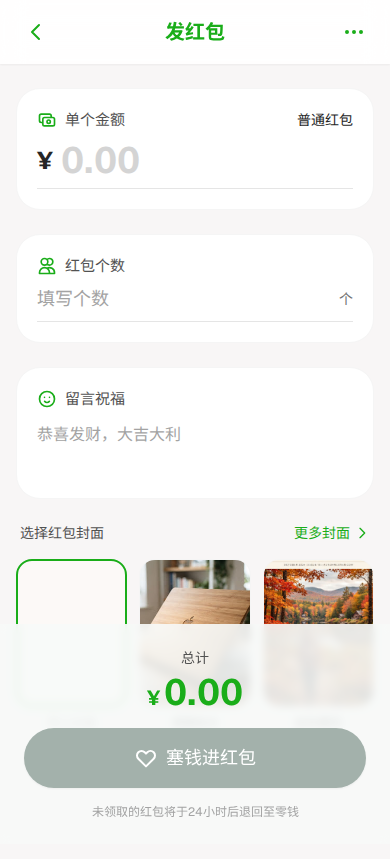The height and width of the screenshot is (859, 390).
Task: Open 更多封面 to see more covers
Action: tap(330, 533)
